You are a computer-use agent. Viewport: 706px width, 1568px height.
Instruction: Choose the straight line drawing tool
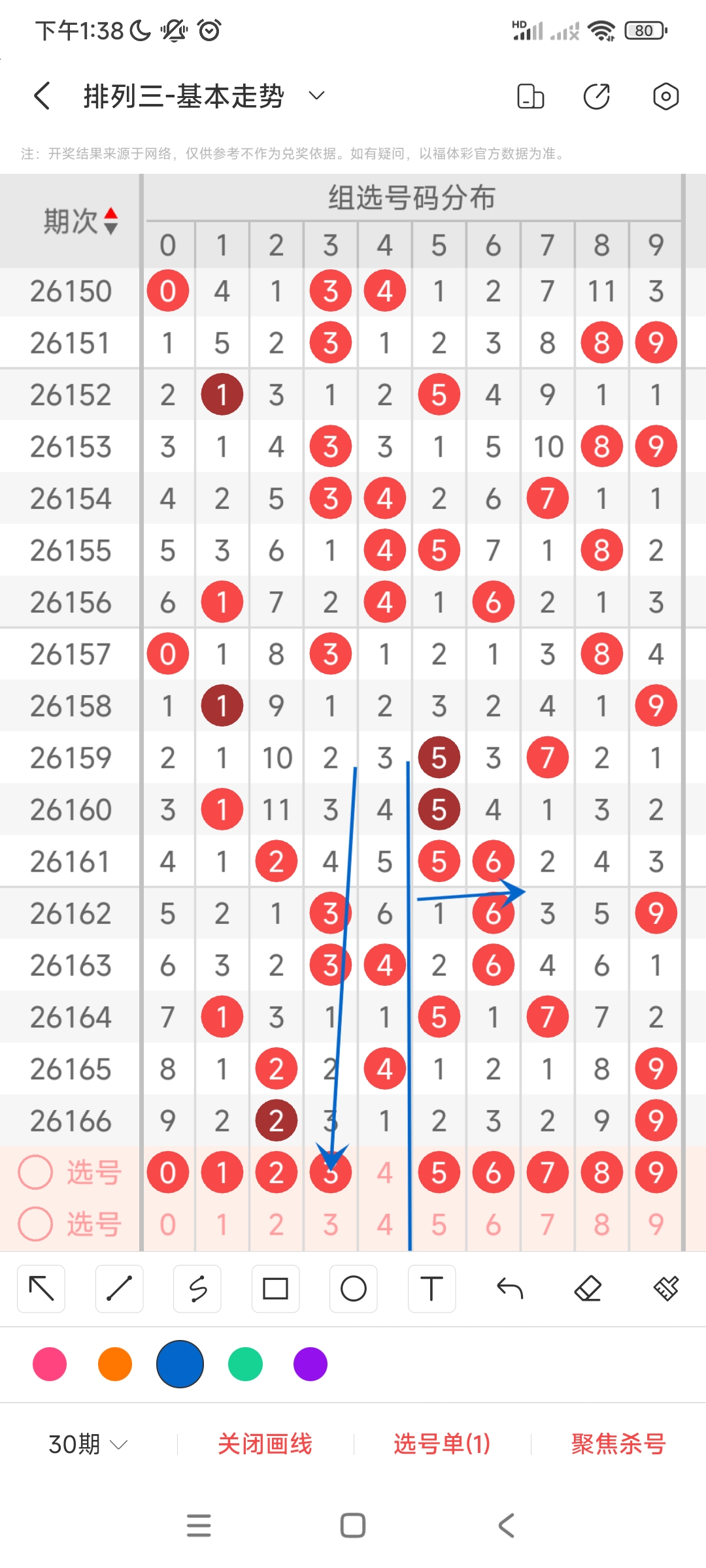(119, 1288)
